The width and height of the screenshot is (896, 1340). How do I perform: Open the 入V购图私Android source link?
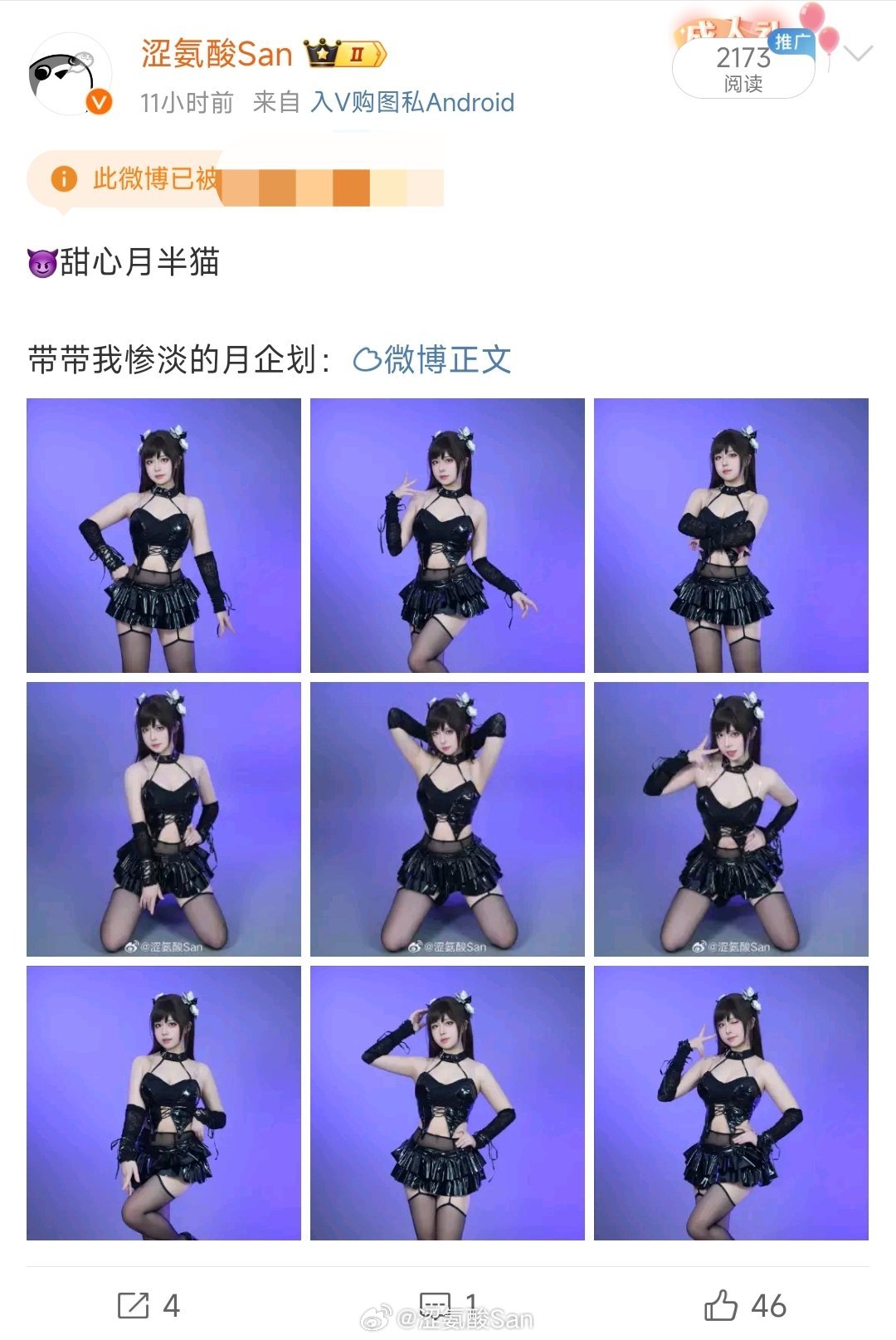(412, 103)
